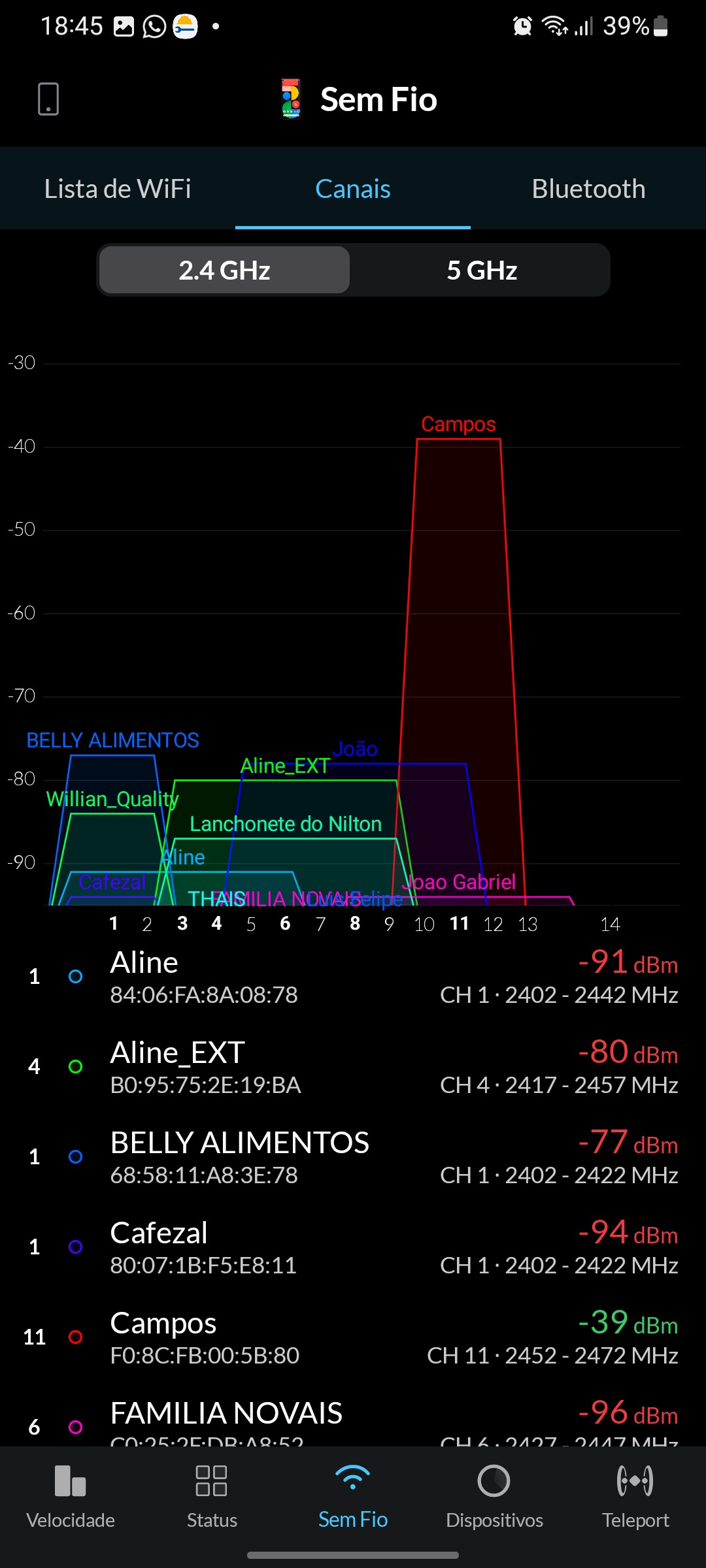706x1568 pixels.
Task: Open the Aline_EXT network details
Action: tap(353, 1067)
